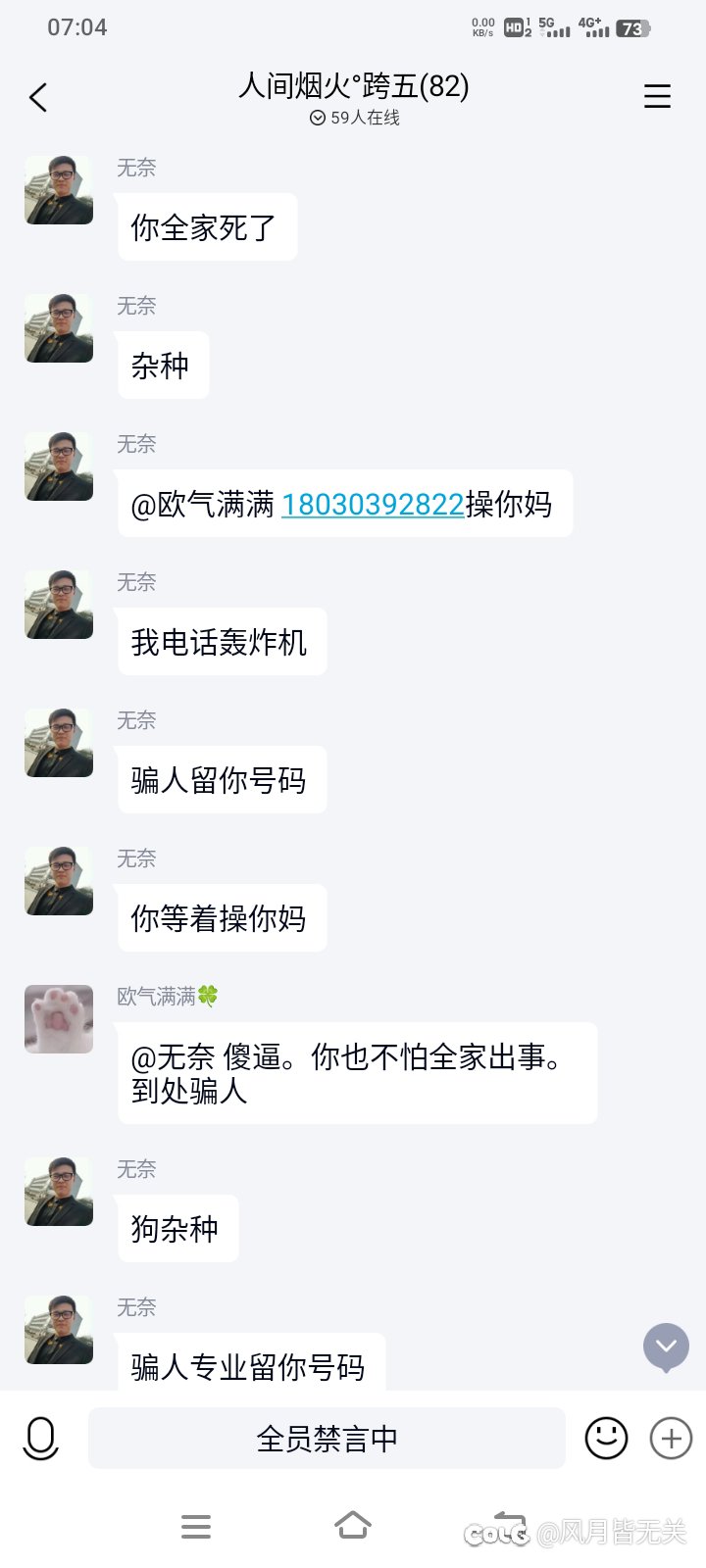The height and width of the screenshot is (1568, 706).
Task: Jump to latest messages with down arrow
Action: [x=666, y=1347]
